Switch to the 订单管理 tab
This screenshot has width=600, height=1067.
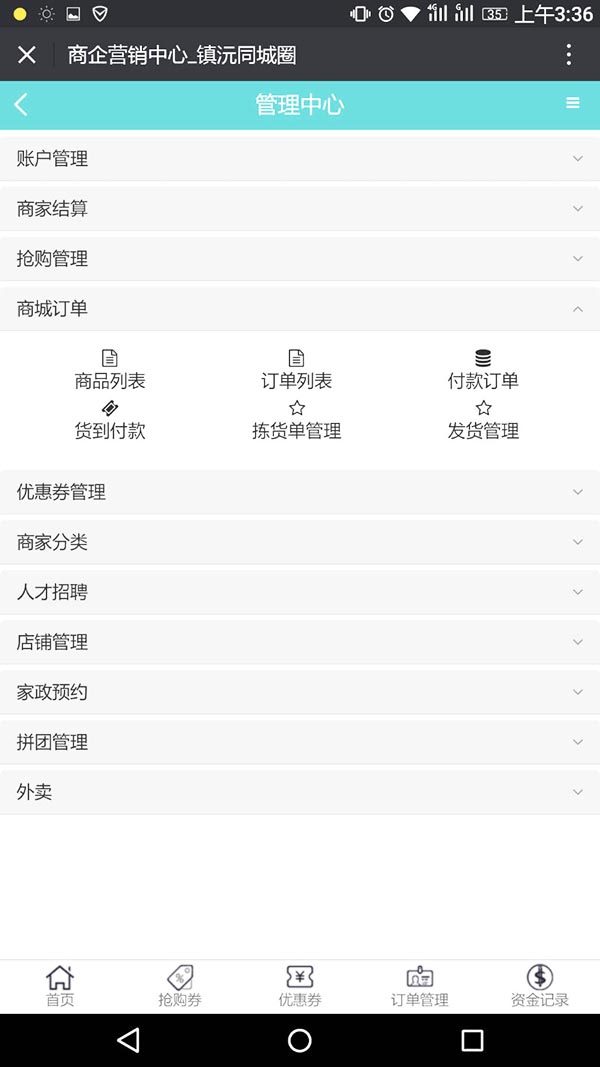click(x=420, y=986)
